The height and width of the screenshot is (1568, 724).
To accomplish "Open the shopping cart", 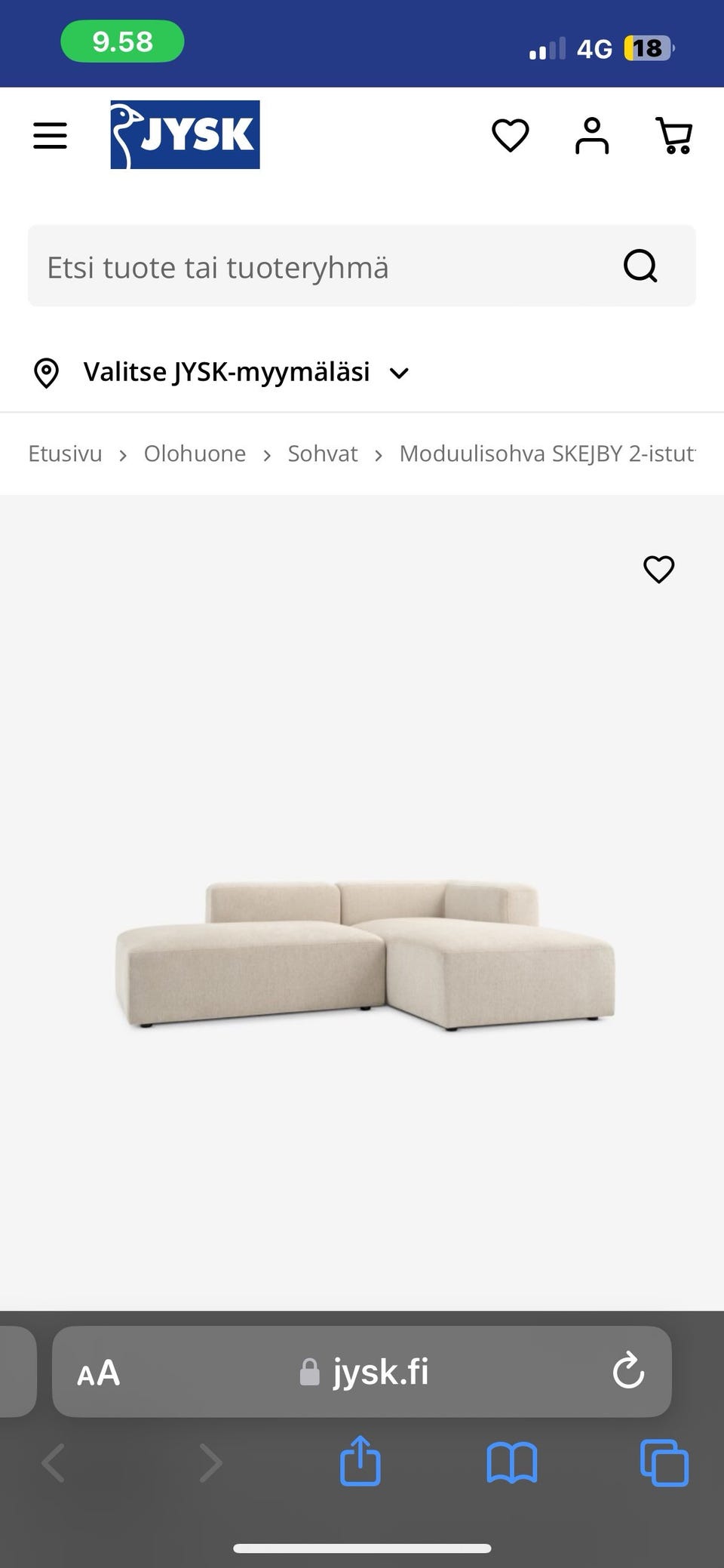I will [673, 136].
